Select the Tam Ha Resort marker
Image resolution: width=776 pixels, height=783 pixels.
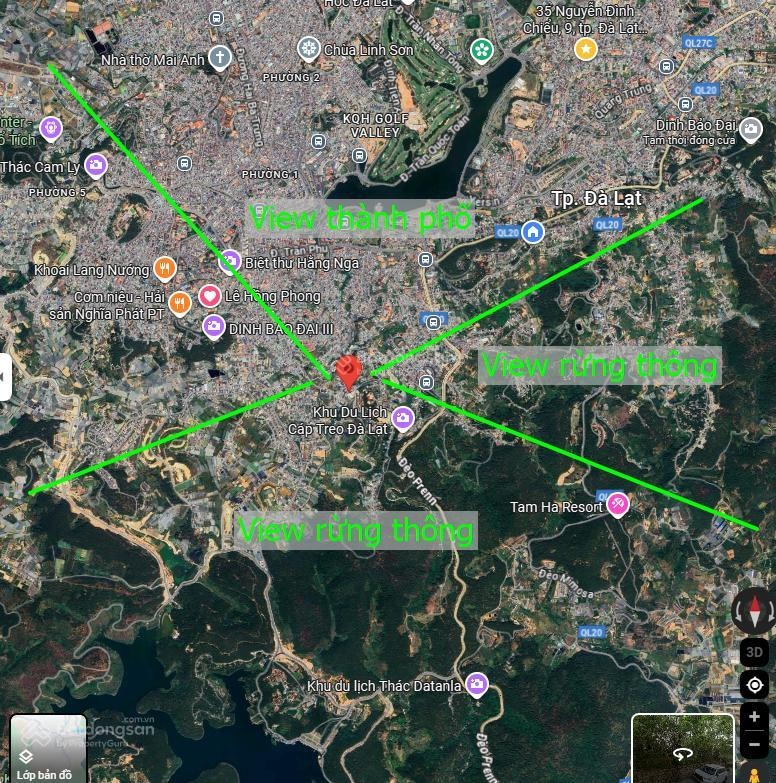(x=618, y=504)
